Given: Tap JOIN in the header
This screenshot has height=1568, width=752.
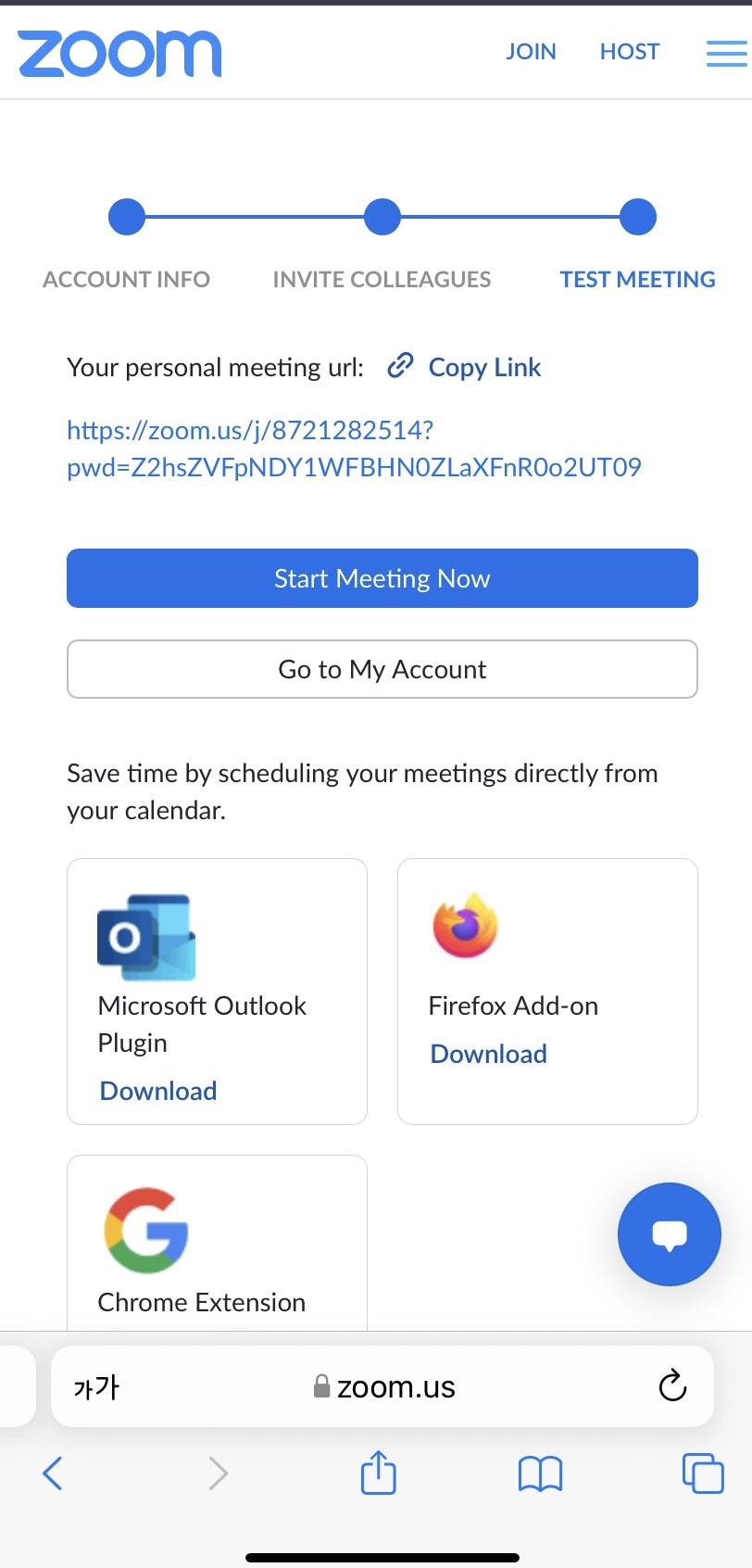Looking at the screenshot, I should 531,52.
